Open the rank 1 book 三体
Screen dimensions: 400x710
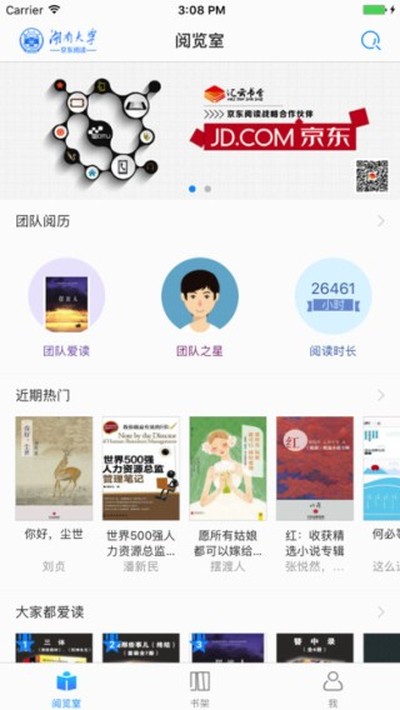54,648
